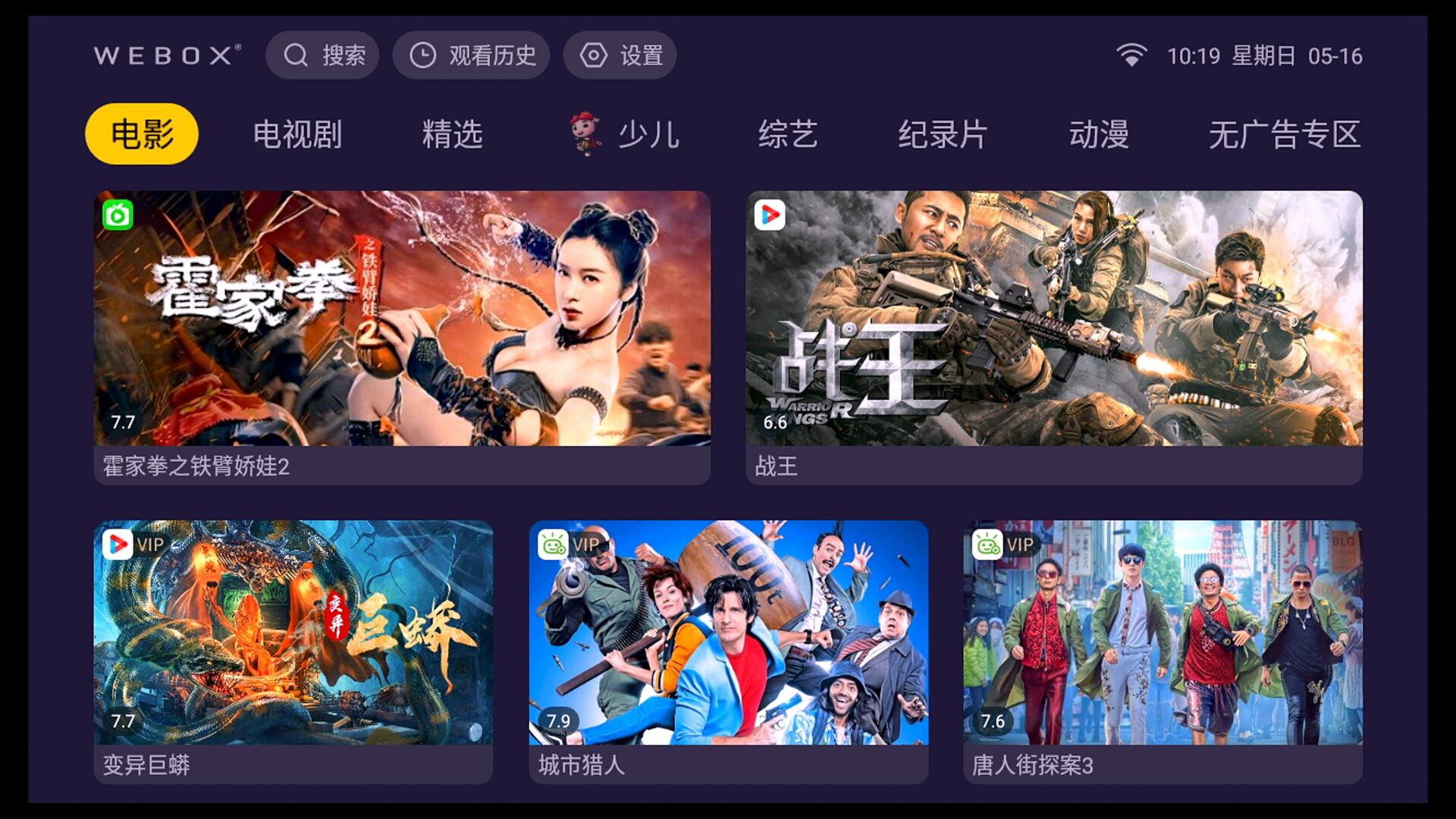Open the 无广告专区 ad-free tab

pos(1285,134)
